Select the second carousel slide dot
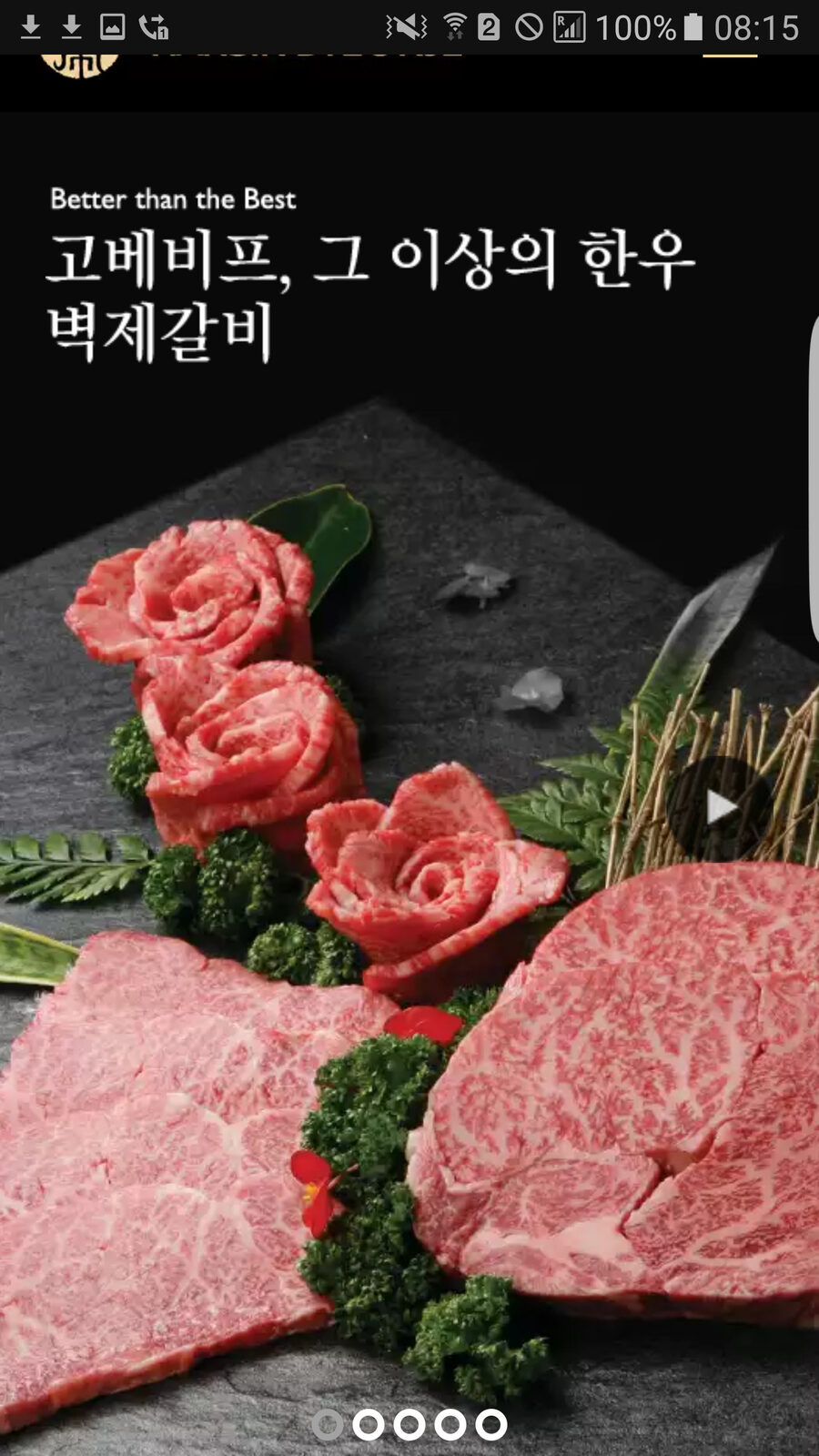 click(369, 1424)
